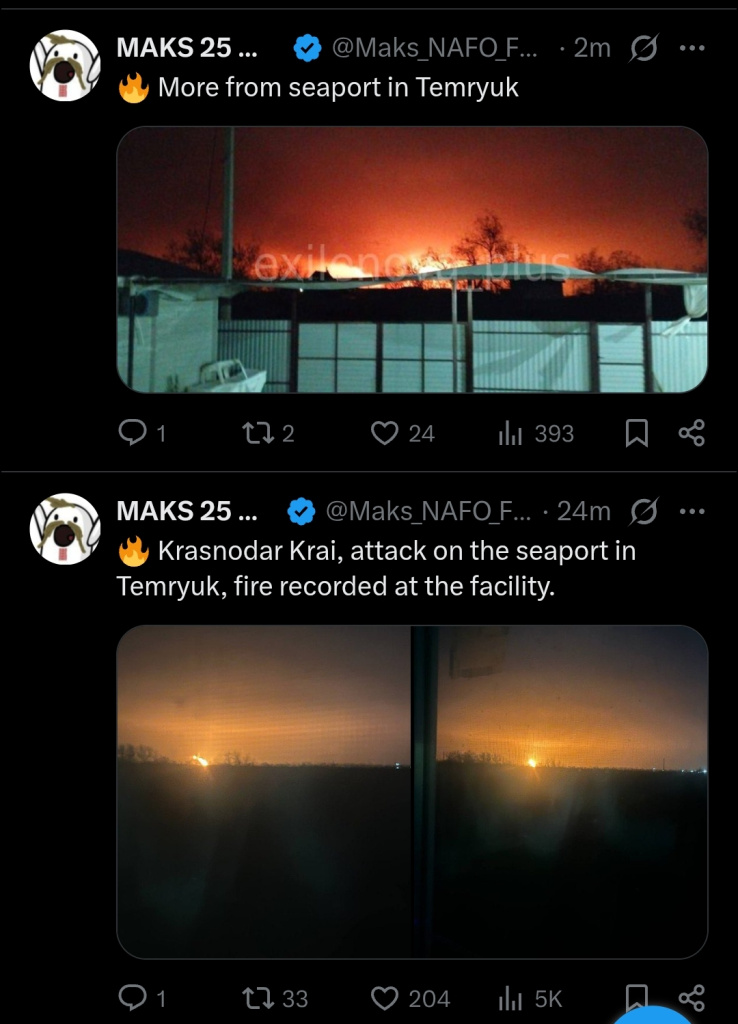
Task: Tap the Grok icon on the 24m post
Action: pyautogui.click(x=645, y=511)
